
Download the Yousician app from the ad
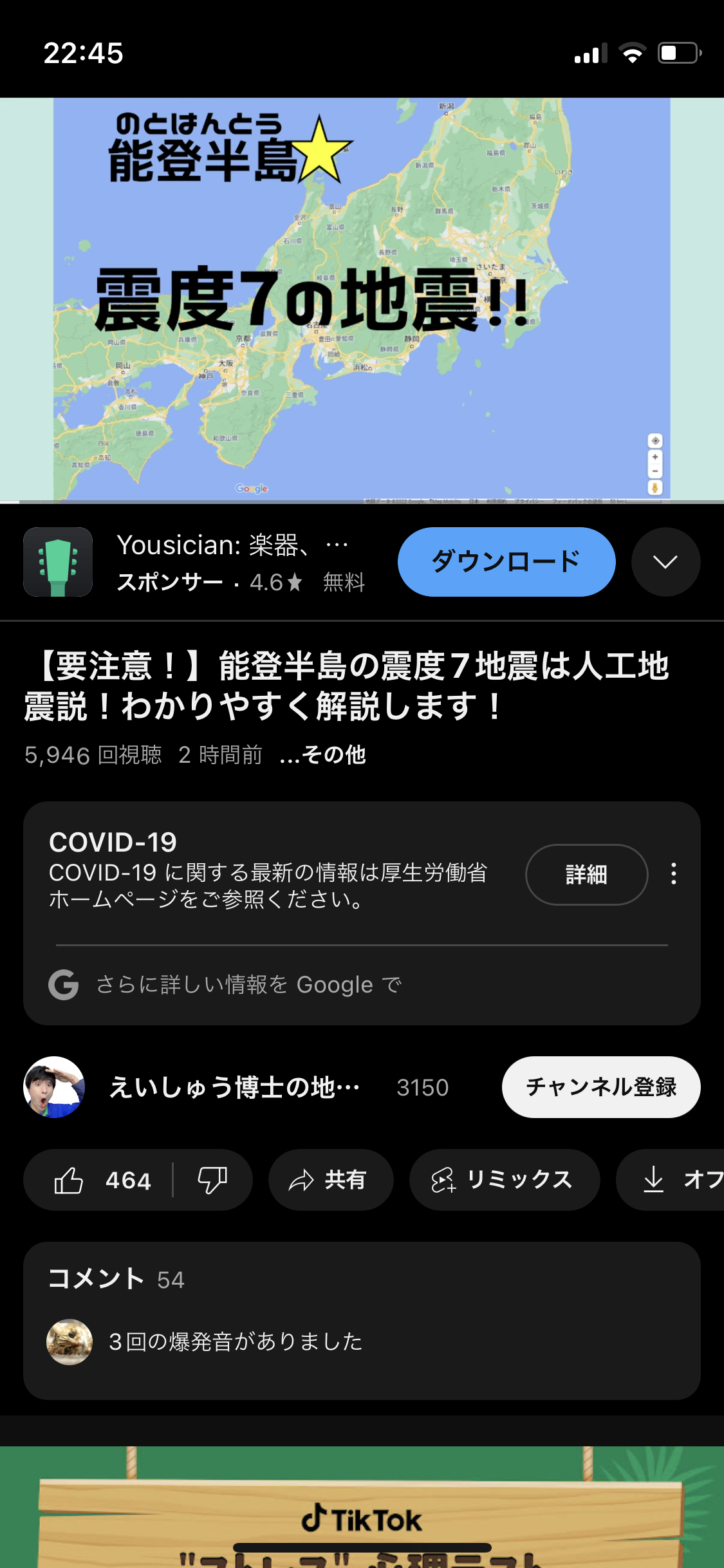pyautogui.click(x=506, y=562)
